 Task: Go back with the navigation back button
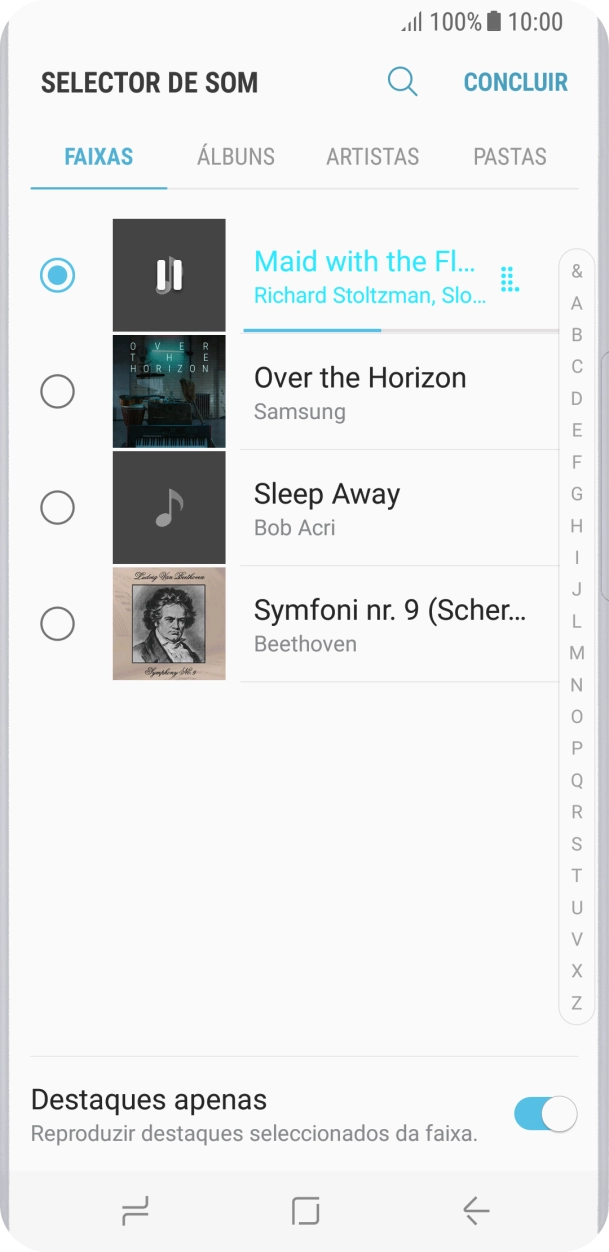[476, 1211]
